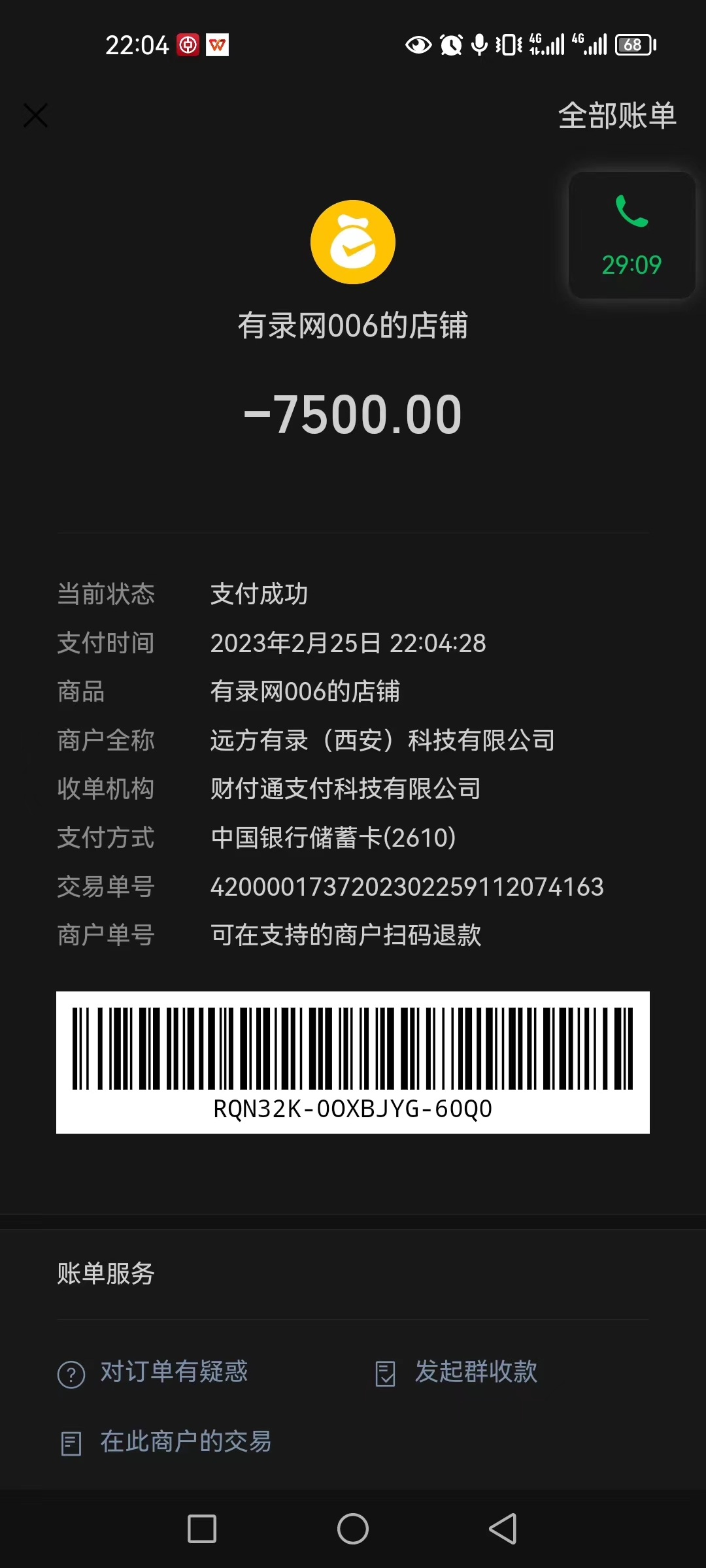Open the recent apps view
Screen dimensions: 706x1568
tap(202, 1529)
